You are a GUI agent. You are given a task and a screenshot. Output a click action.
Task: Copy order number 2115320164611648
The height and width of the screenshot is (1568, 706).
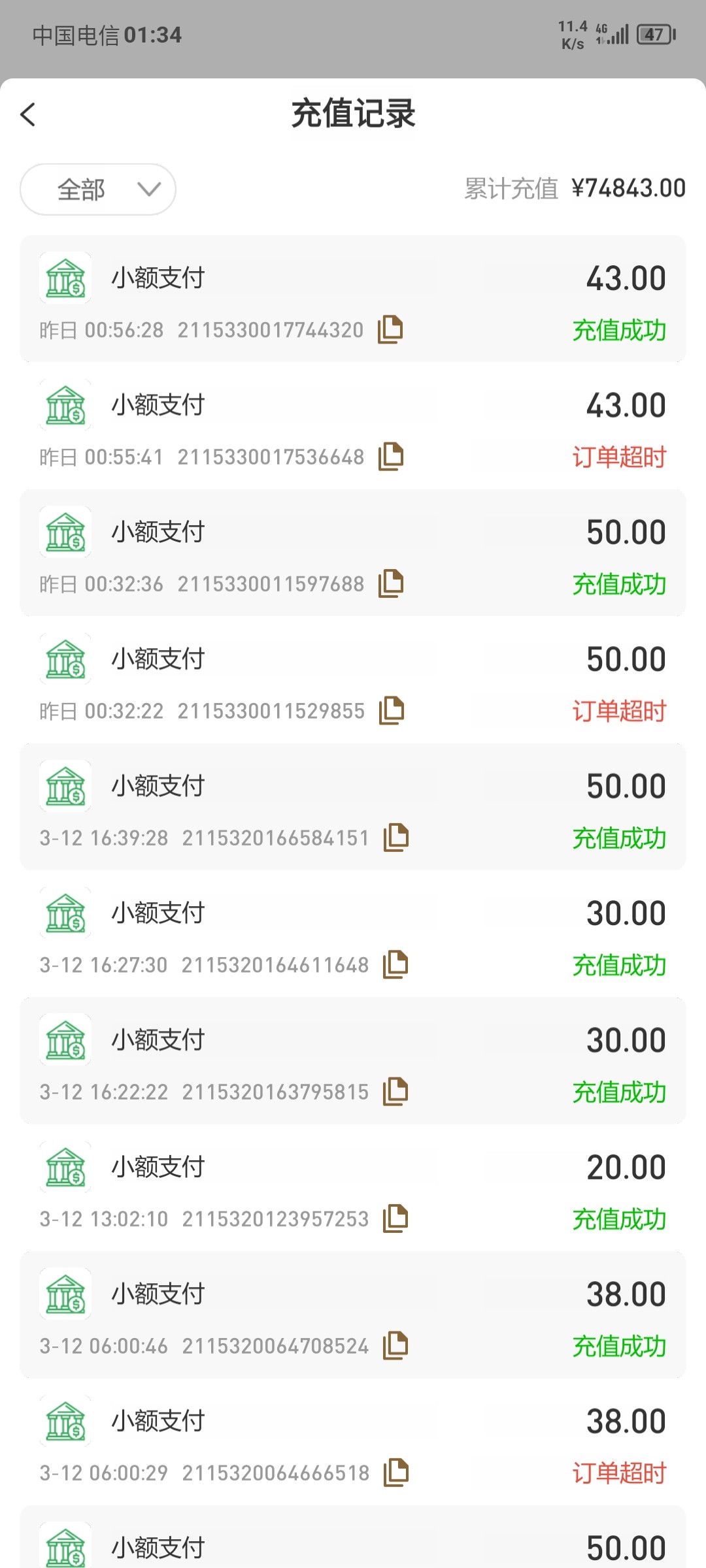pos(395,964)
